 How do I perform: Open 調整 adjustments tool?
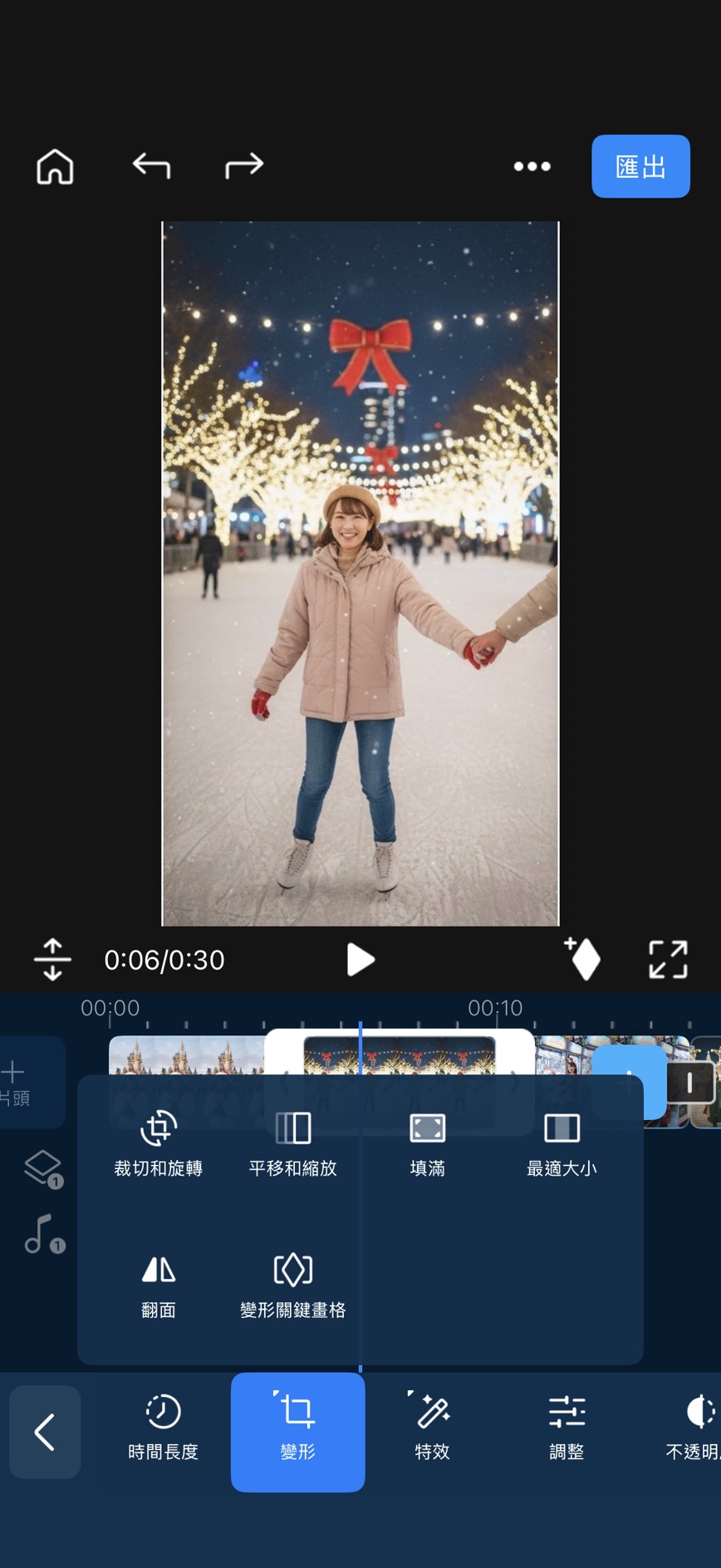tap(566, 1428)
